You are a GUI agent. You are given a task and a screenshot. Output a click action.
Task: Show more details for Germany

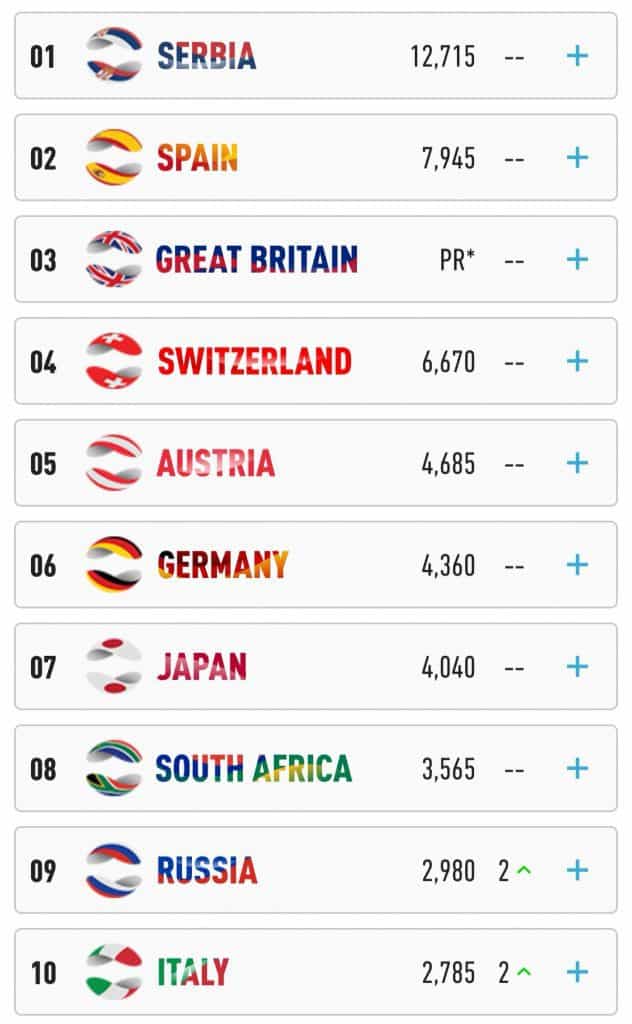pos(577,565)
